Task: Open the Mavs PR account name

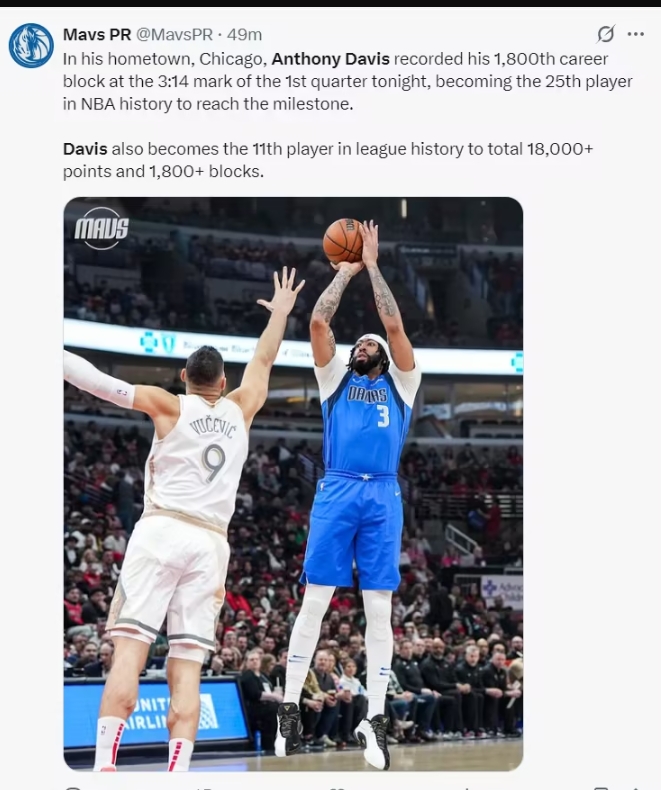Action: pyautogui.click(x=96, y=34)
